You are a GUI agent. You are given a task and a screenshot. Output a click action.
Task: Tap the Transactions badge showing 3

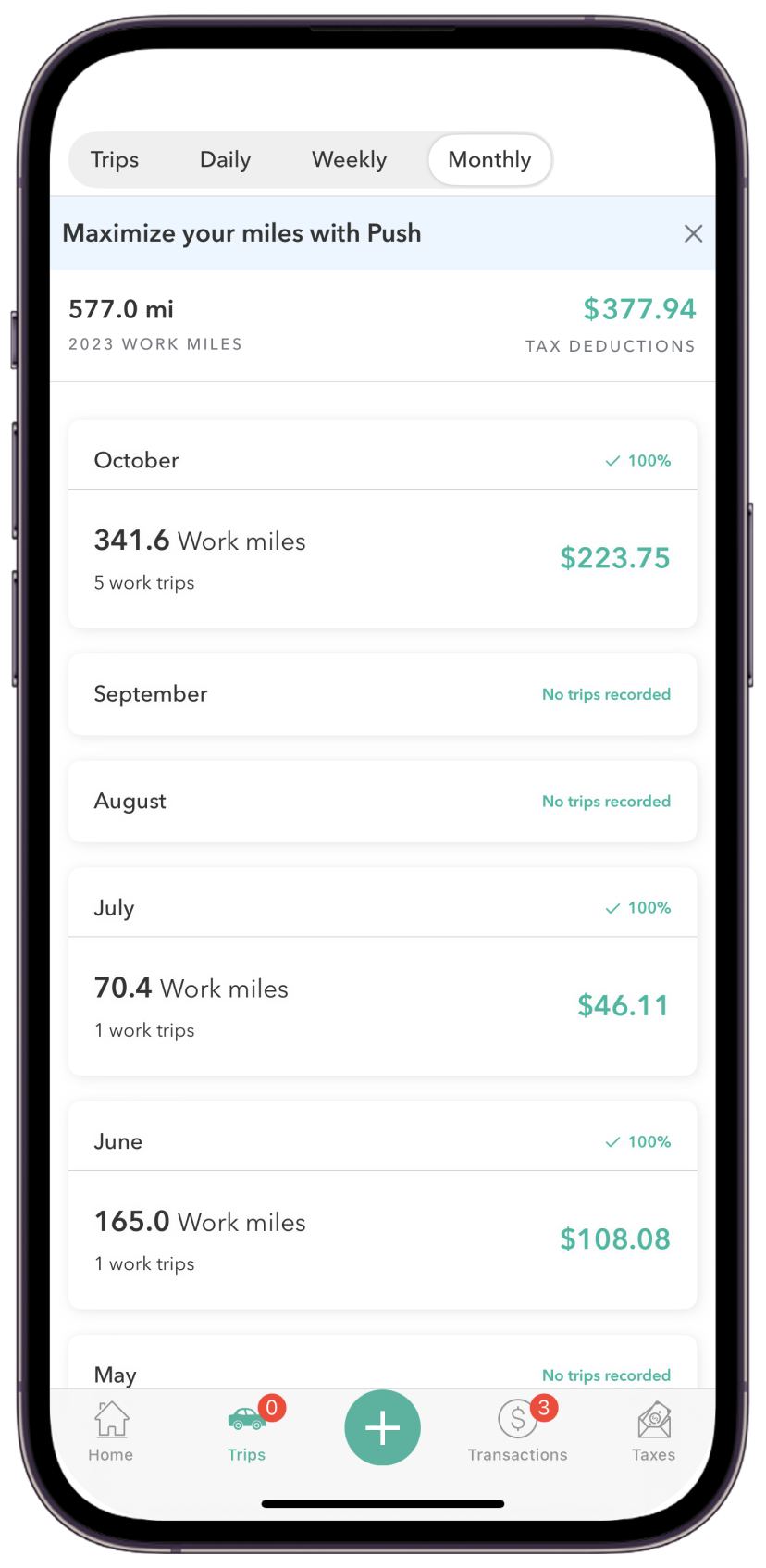click(544, 1408)
